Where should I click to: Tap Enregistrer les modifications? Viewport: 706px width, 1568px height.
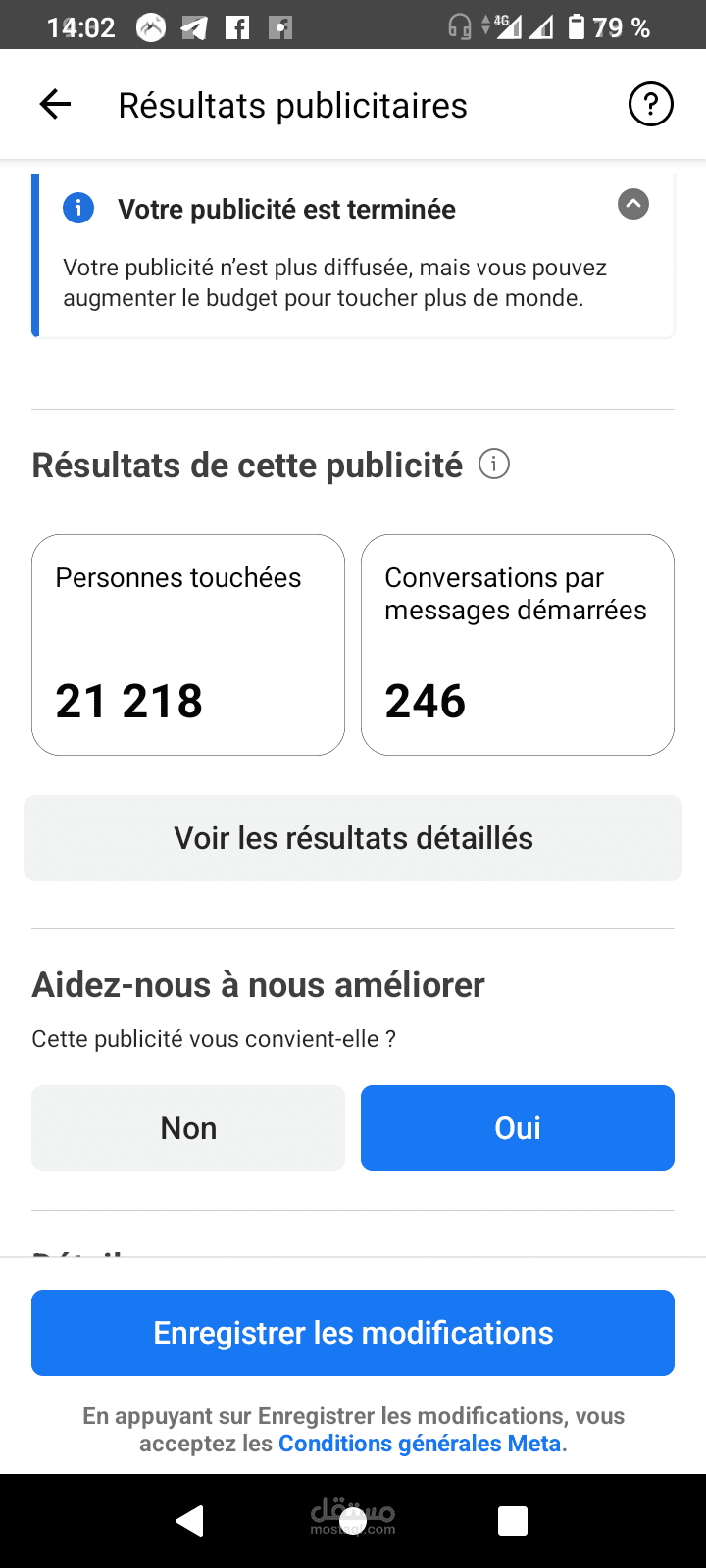pyautogui.click(x=353, y=1333)
